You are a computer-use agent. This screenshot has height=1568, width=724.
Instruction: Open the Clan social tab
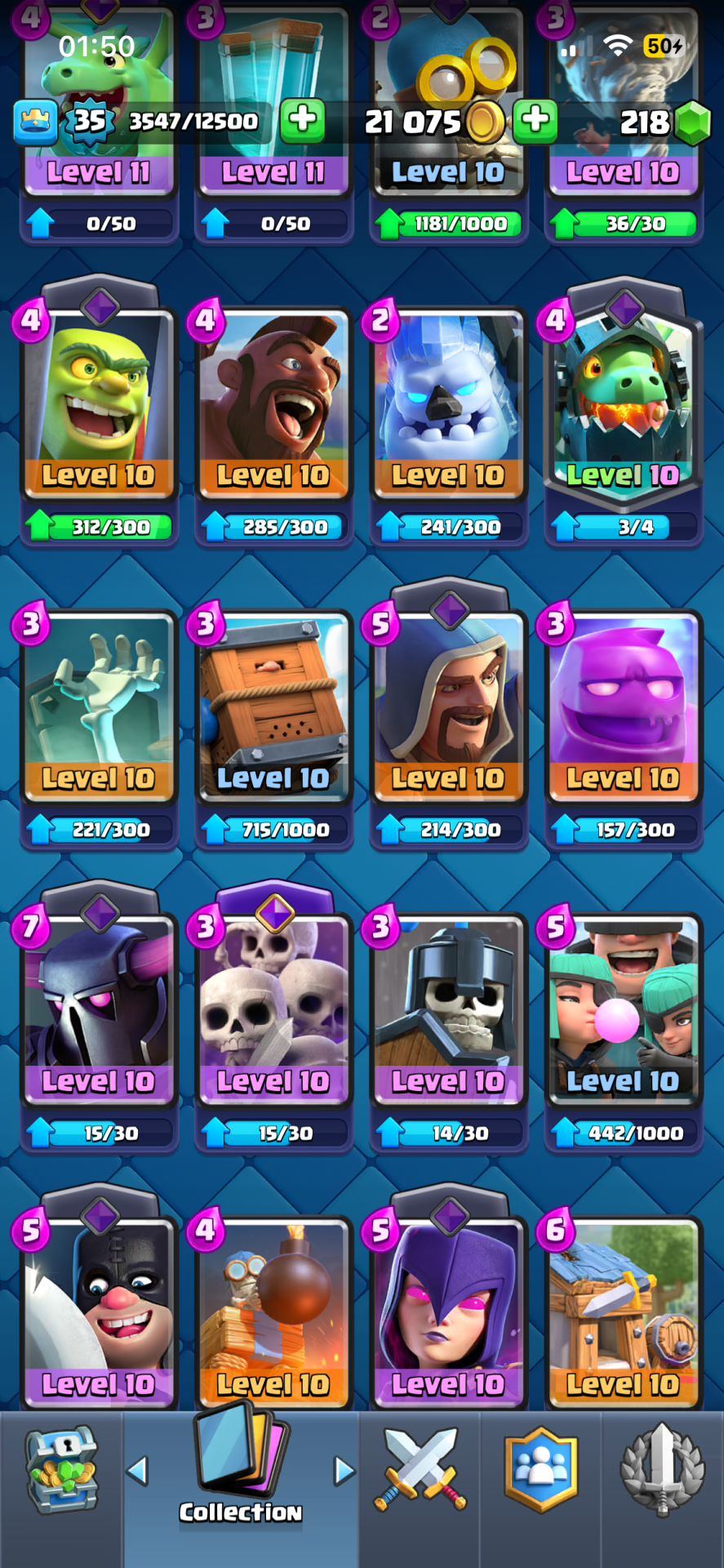coord(541,1470)
